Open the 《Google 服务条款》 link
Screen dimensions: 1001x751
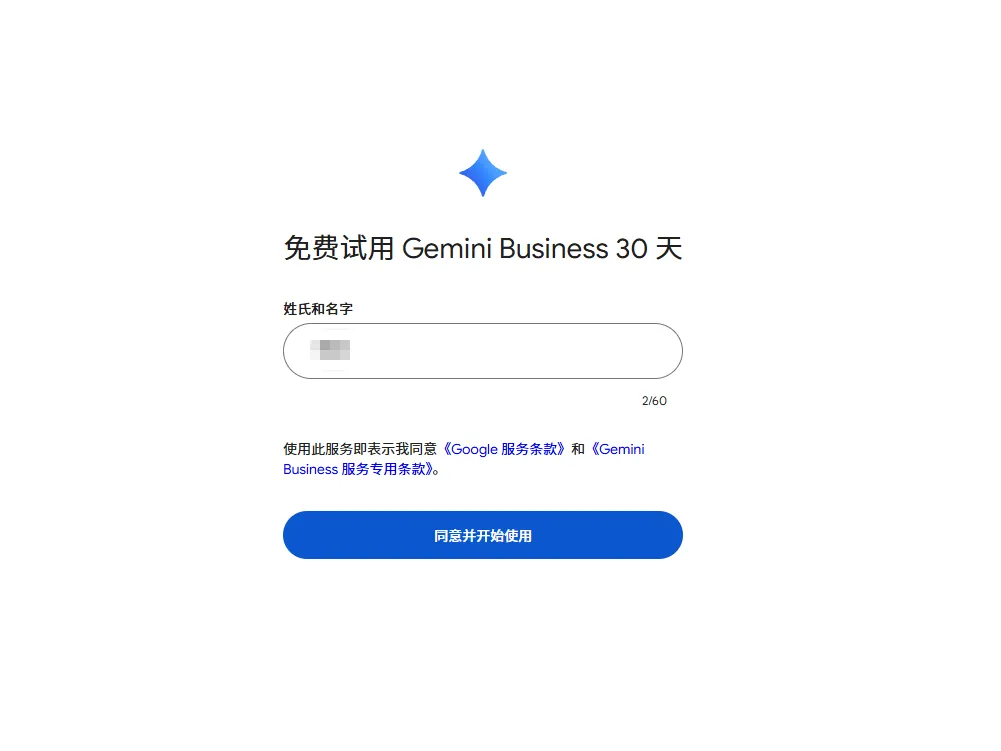(x=504, y=450)
